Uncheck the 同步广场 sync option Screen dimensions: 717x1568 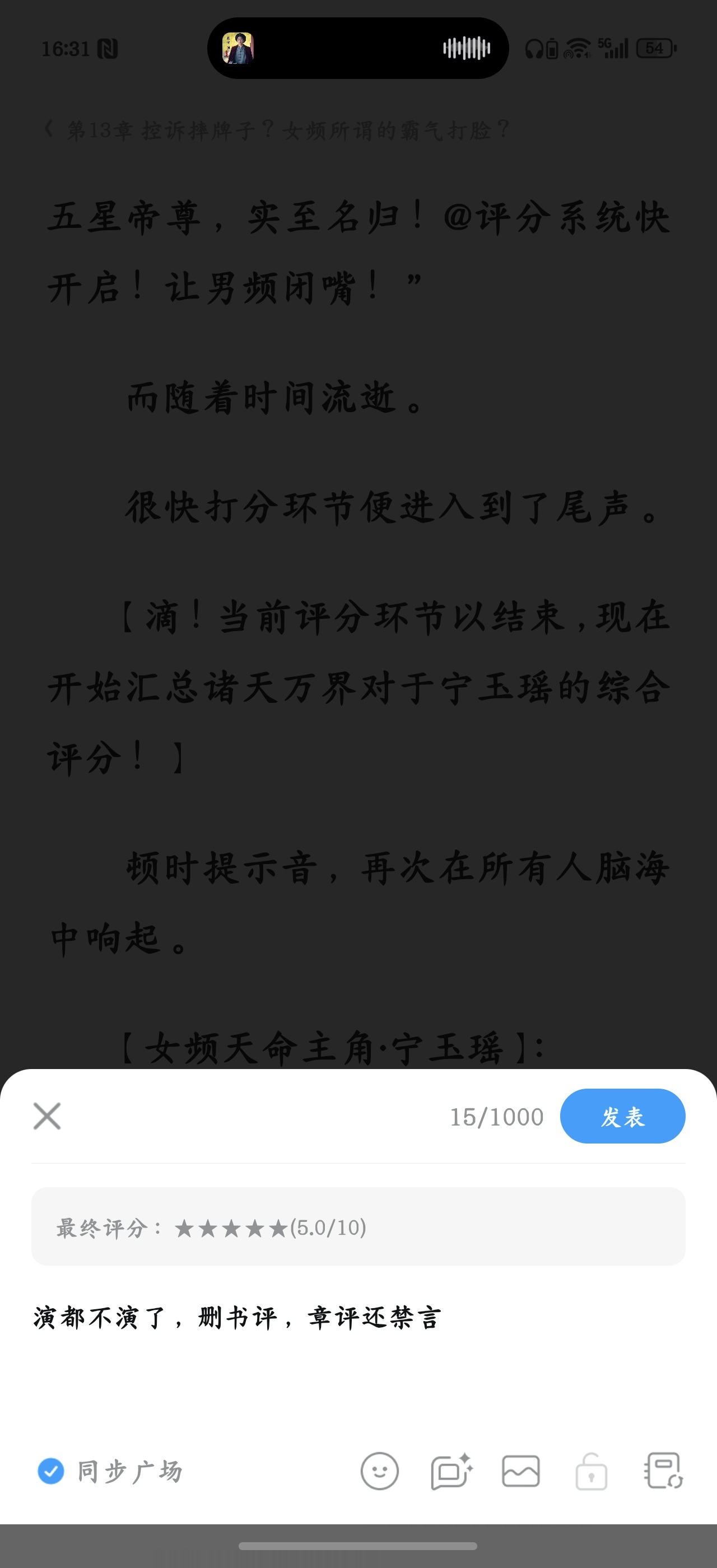(50, 1471)
